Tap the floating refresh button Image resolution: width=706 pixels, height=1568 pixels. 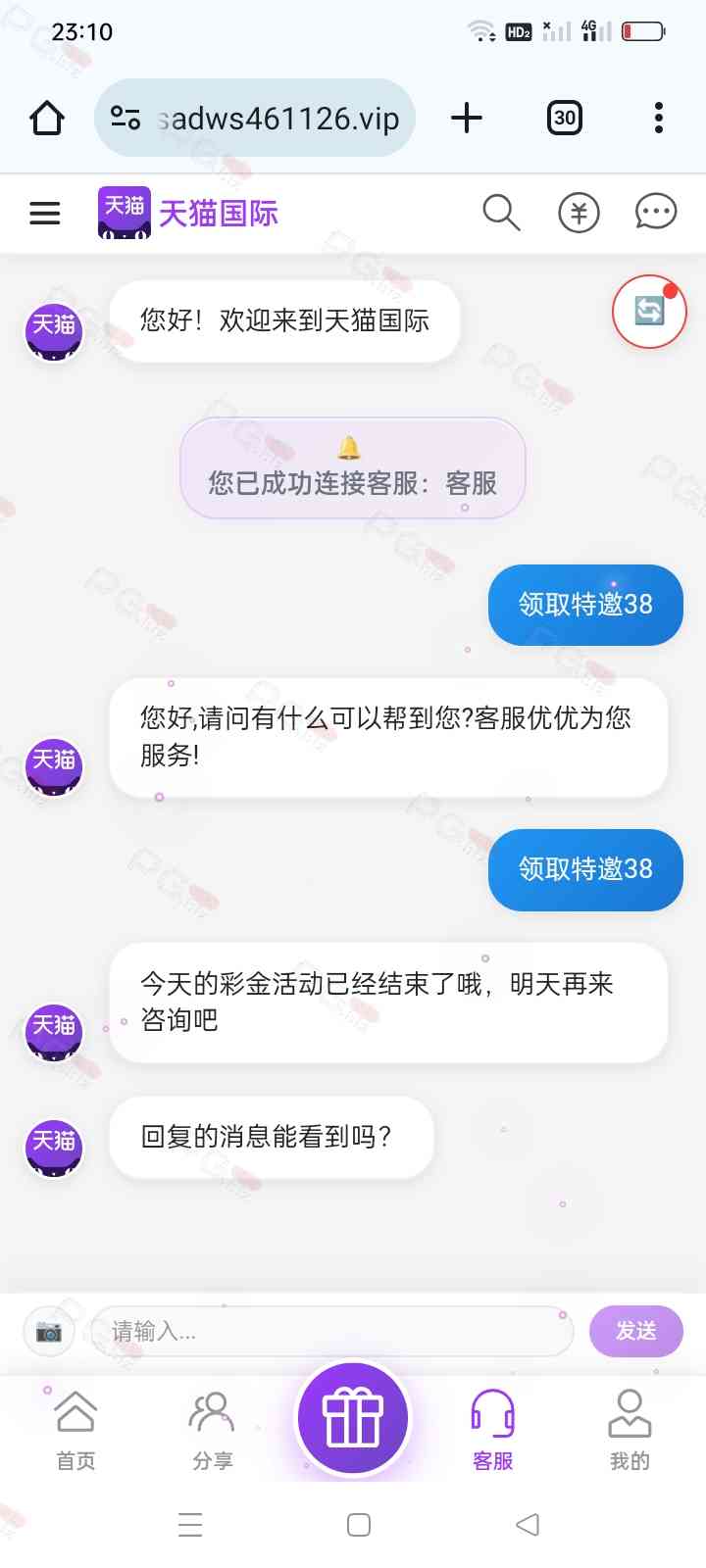point(649,312)
